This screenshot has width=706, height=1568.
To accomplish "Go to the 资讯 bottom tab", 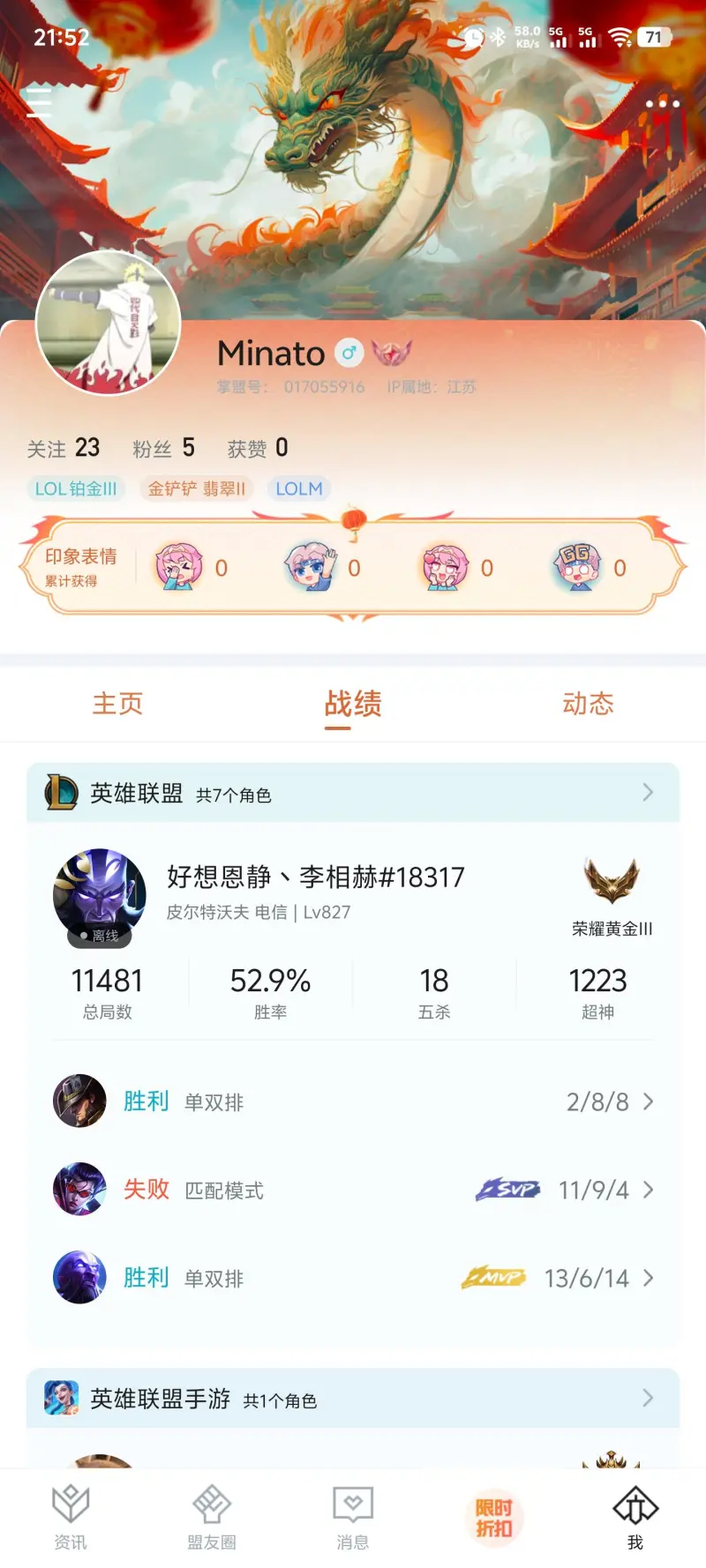I will tap(71, 1517).
